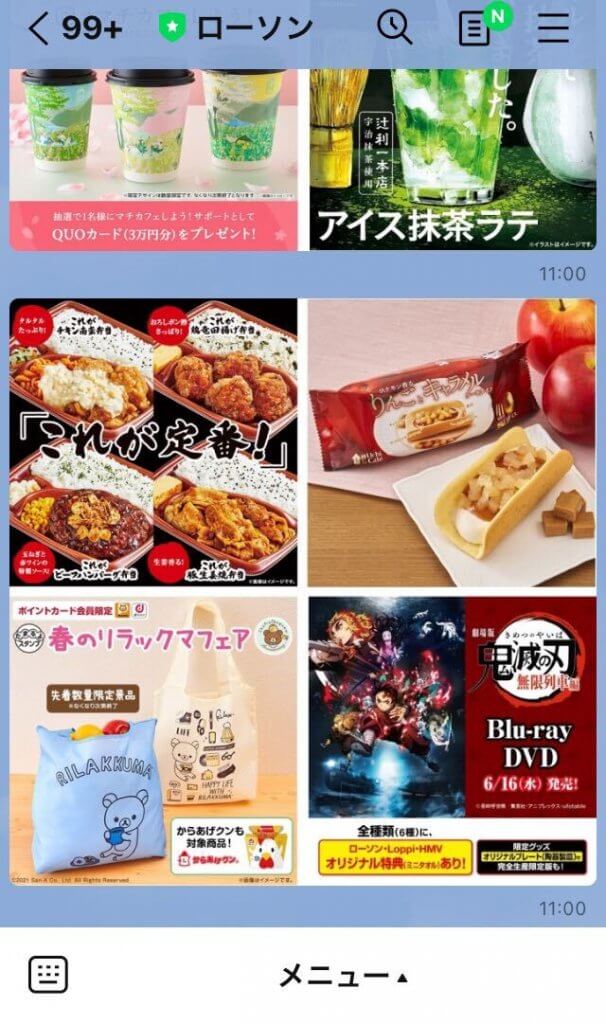Screen dimensions: 606x1024
Task: Open the りんご&キャラメル dessert tile
Action: [x=453, y=443]
